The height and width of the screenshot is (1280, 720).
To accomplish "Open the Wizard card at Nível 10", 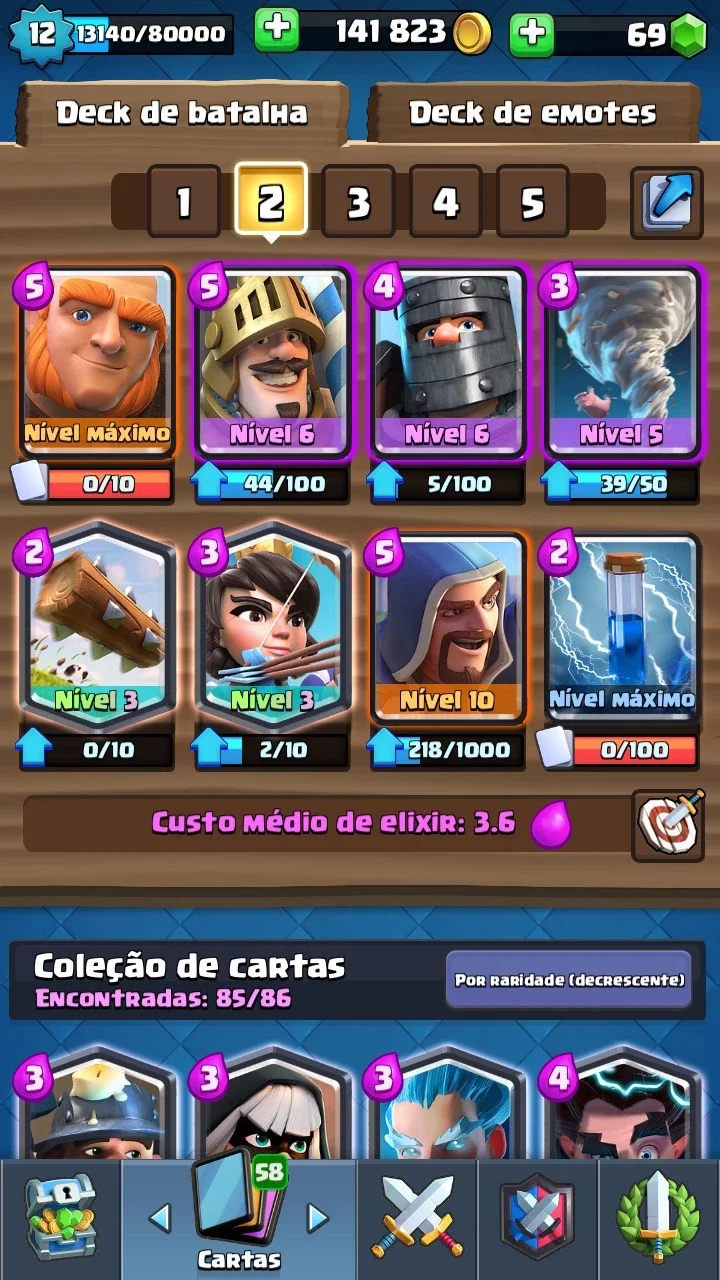I will point(447,628).
